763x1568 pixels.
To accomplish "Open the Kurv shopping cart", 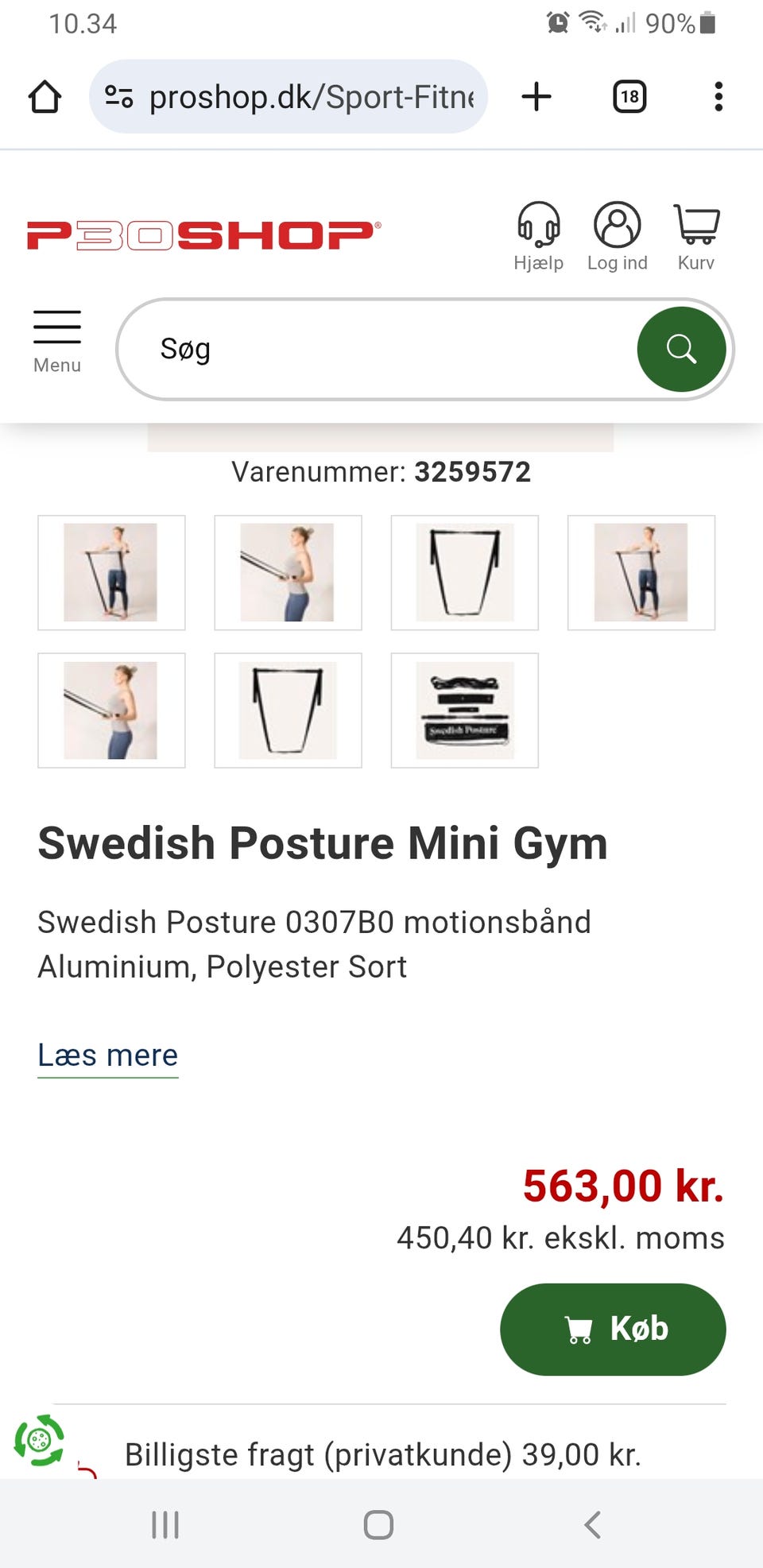I will point(696,236).
